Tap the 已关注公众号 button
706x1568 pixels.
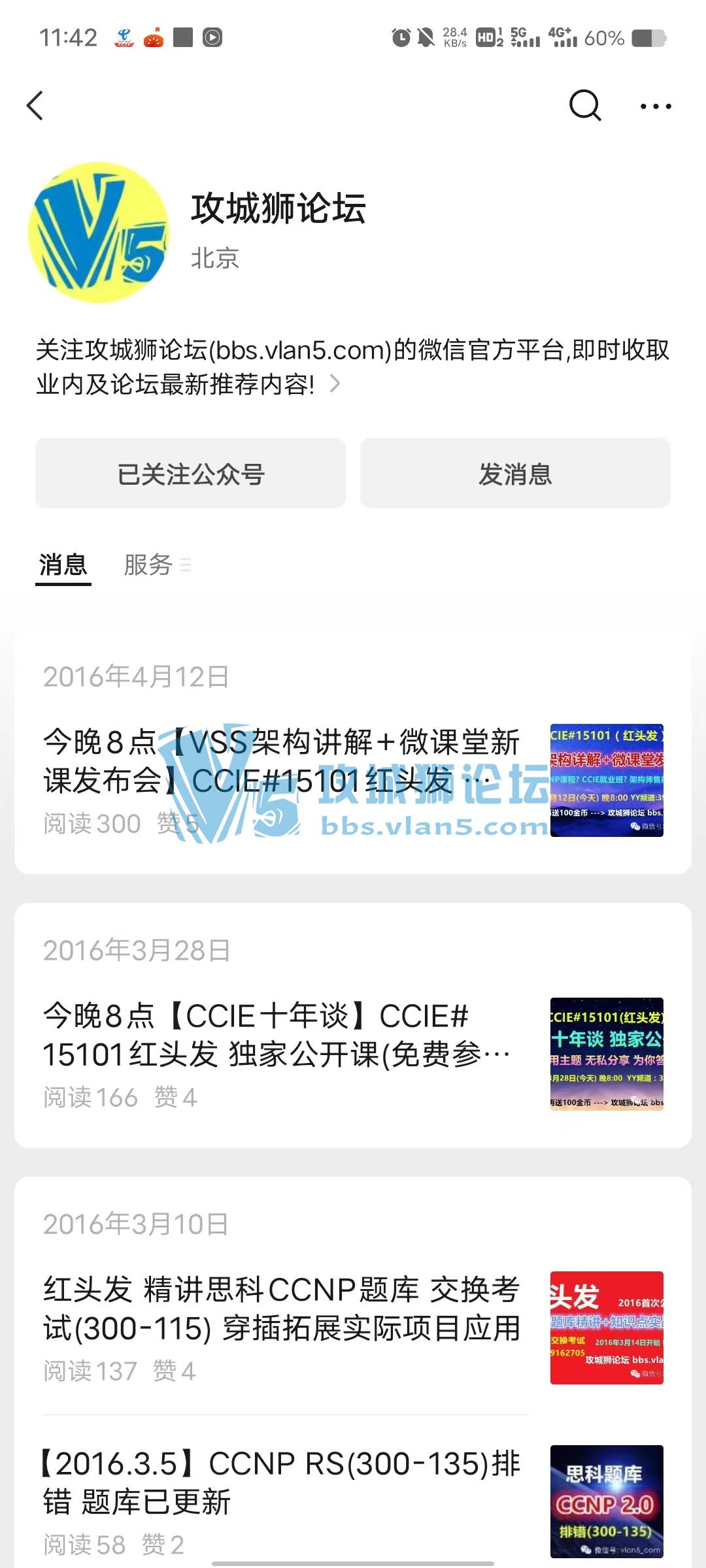190,474
